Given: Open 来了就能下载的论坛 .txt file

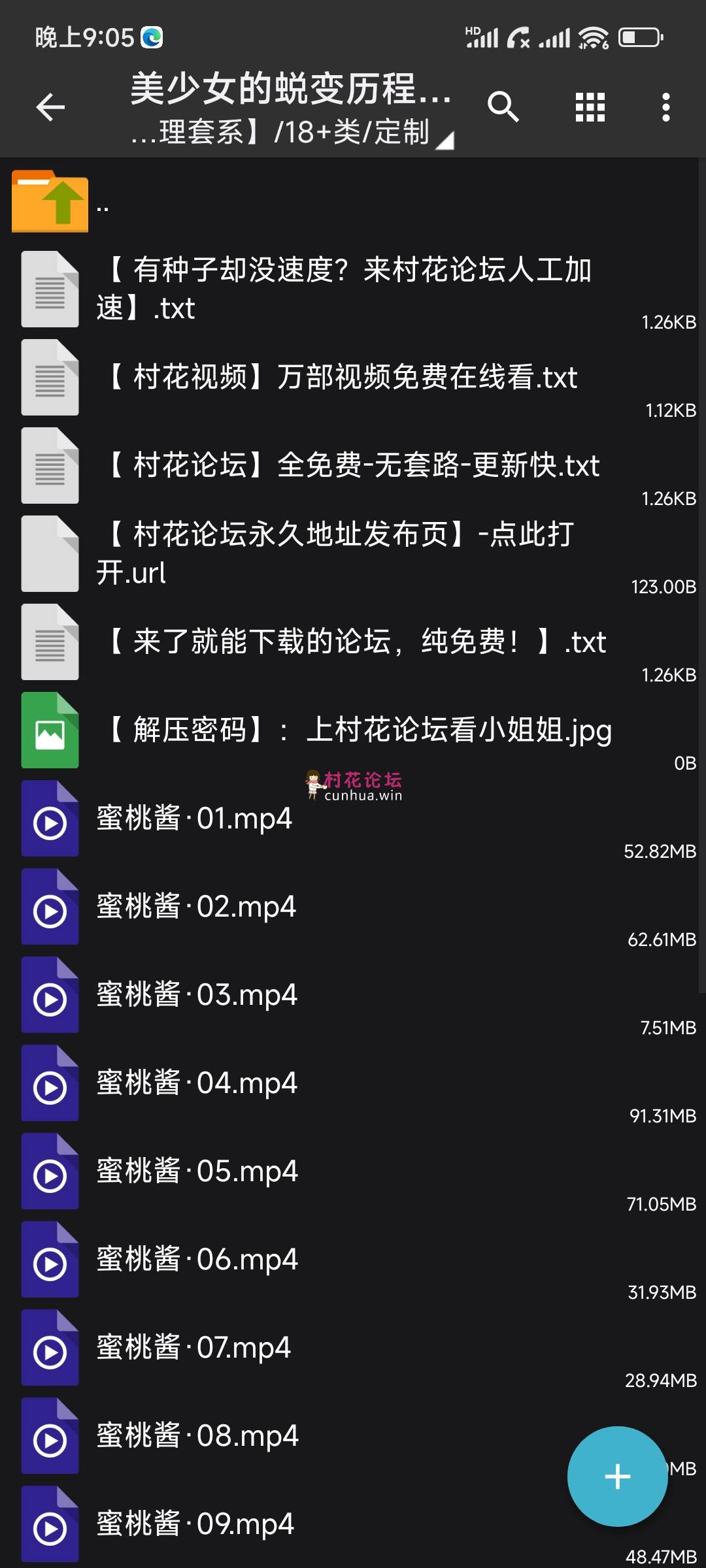Looking at the screenshot, I should (x=353, y=642).
